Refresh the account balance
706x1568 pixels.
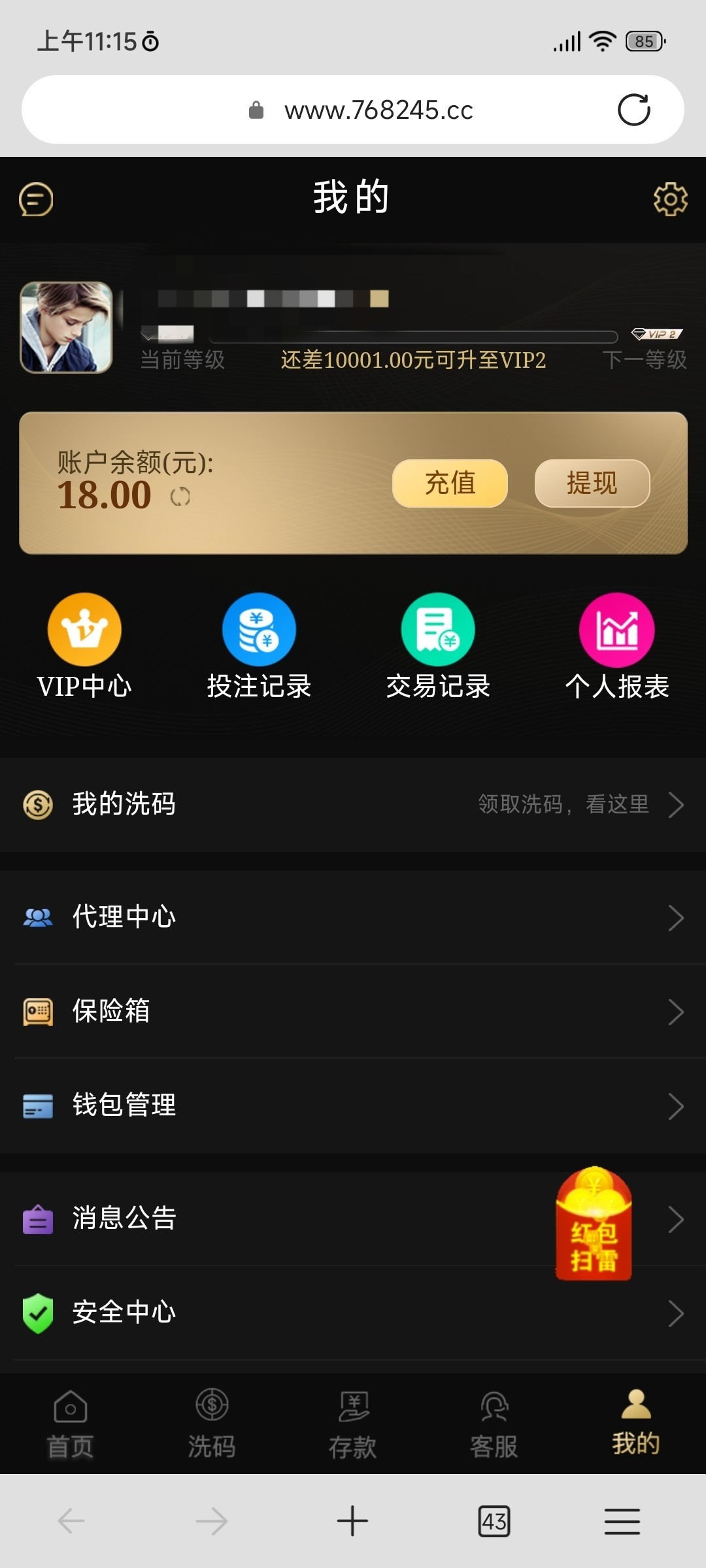(180, 497)
